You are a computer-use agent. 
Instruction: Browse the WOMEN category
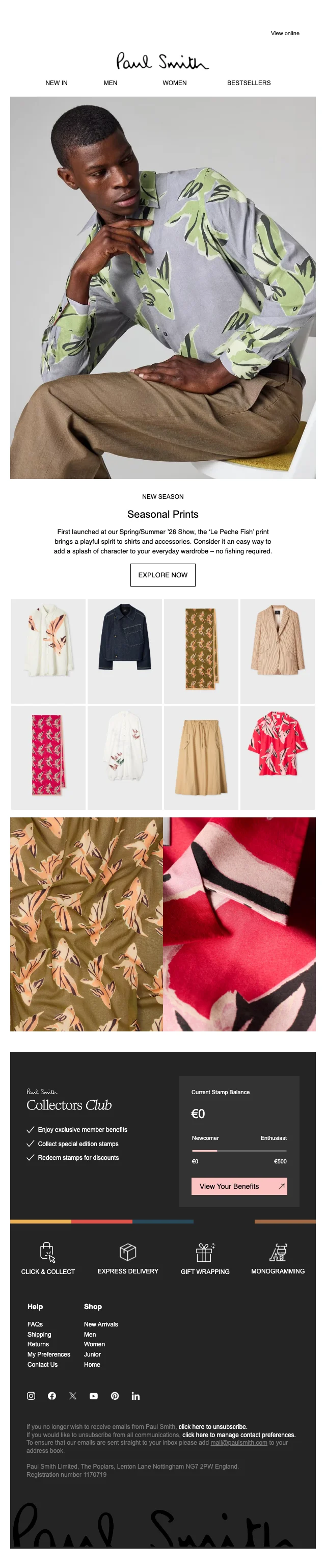point(175,83)
